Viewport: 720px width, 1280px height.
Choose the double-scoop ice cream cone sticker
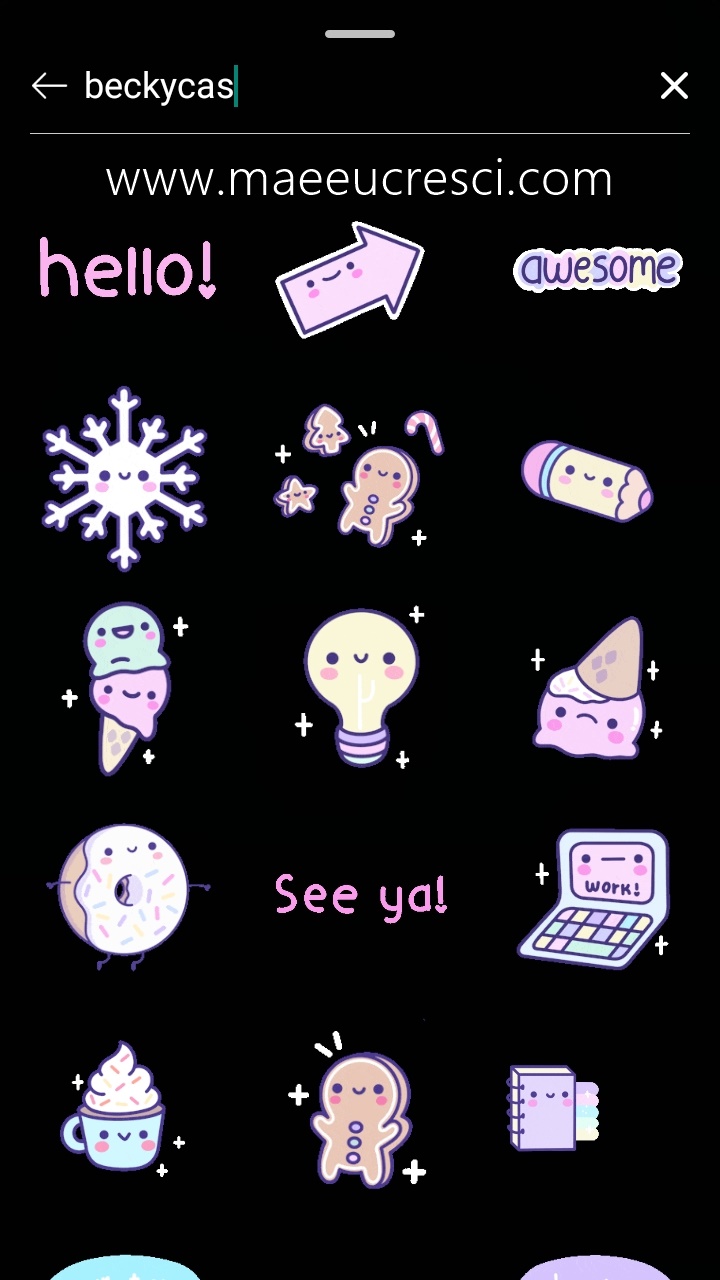click(x=126, y=690)
